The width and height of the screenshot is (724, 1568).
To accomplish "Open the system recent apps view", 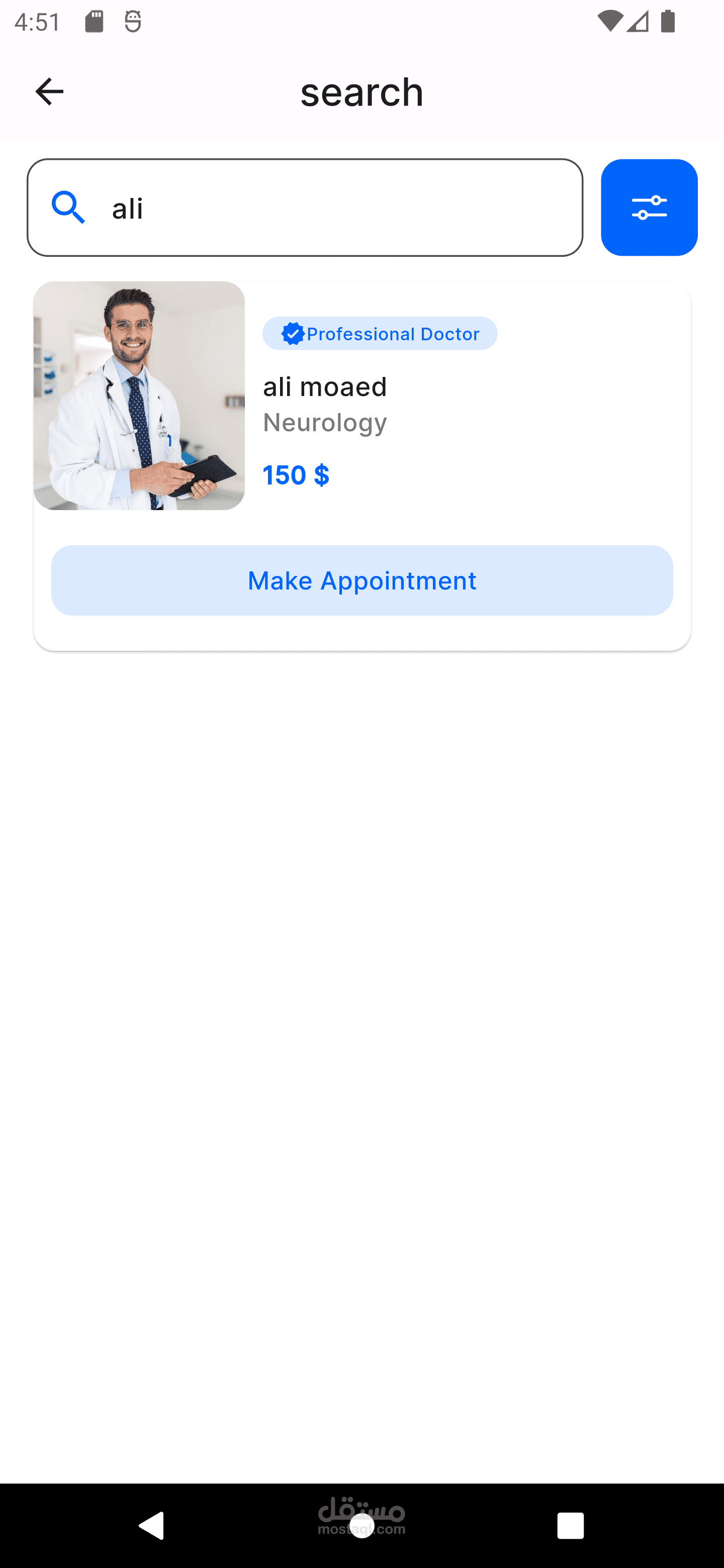I will point(570,1525).
